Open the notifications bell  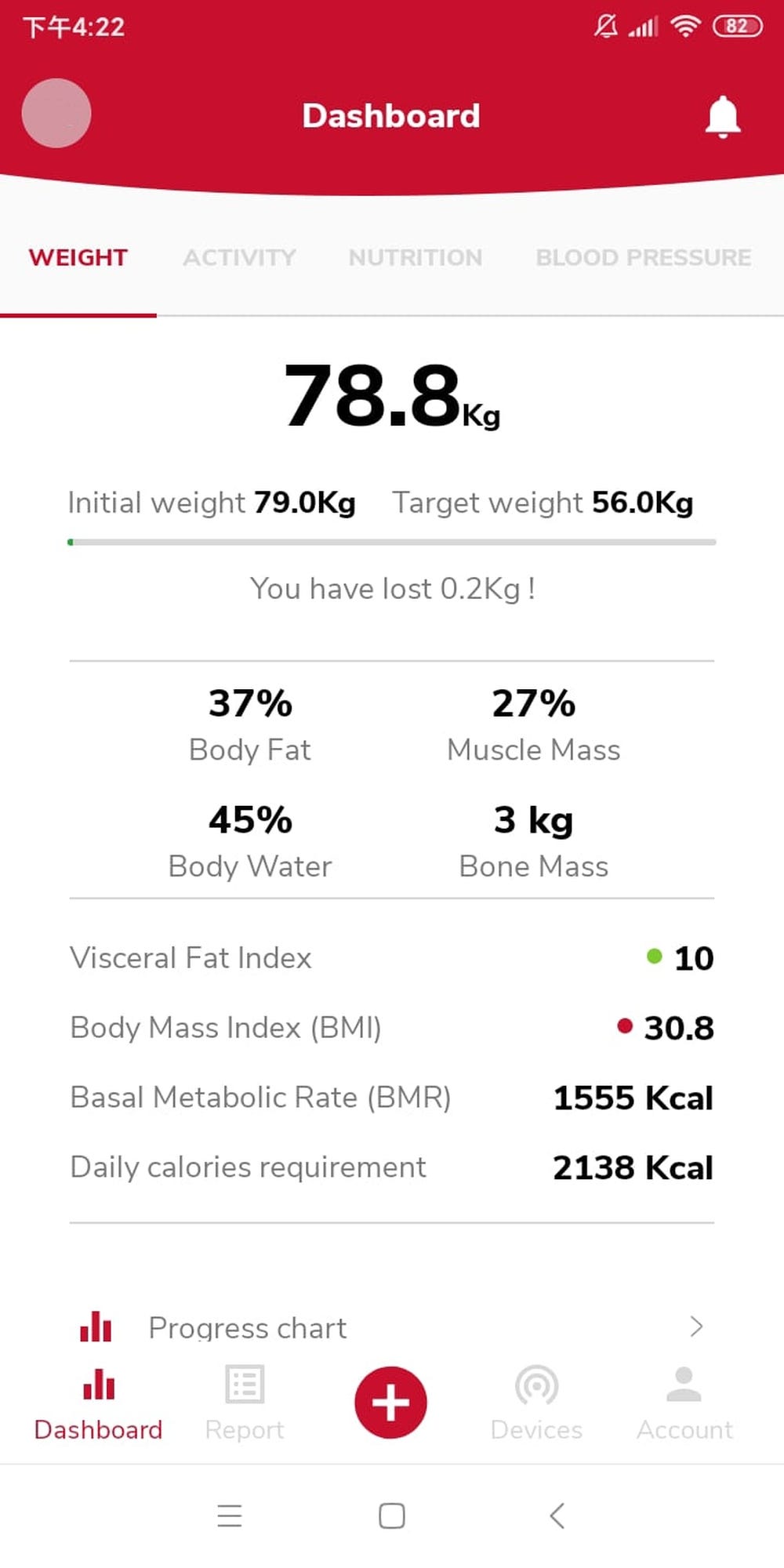tap(723, 117)
